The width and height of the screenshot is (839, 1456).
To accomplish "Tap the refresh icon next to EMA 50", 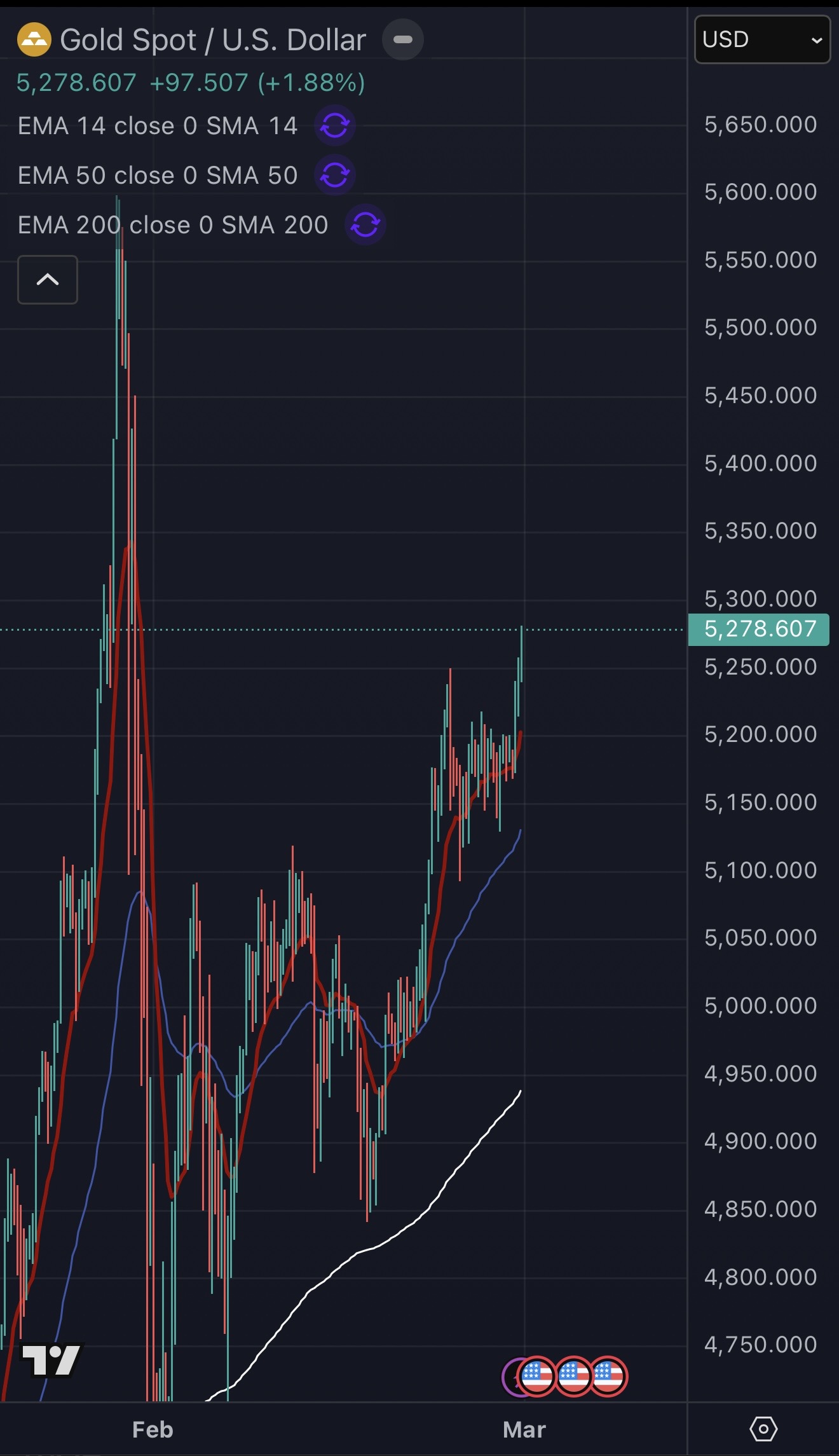I will coord(335,175).
